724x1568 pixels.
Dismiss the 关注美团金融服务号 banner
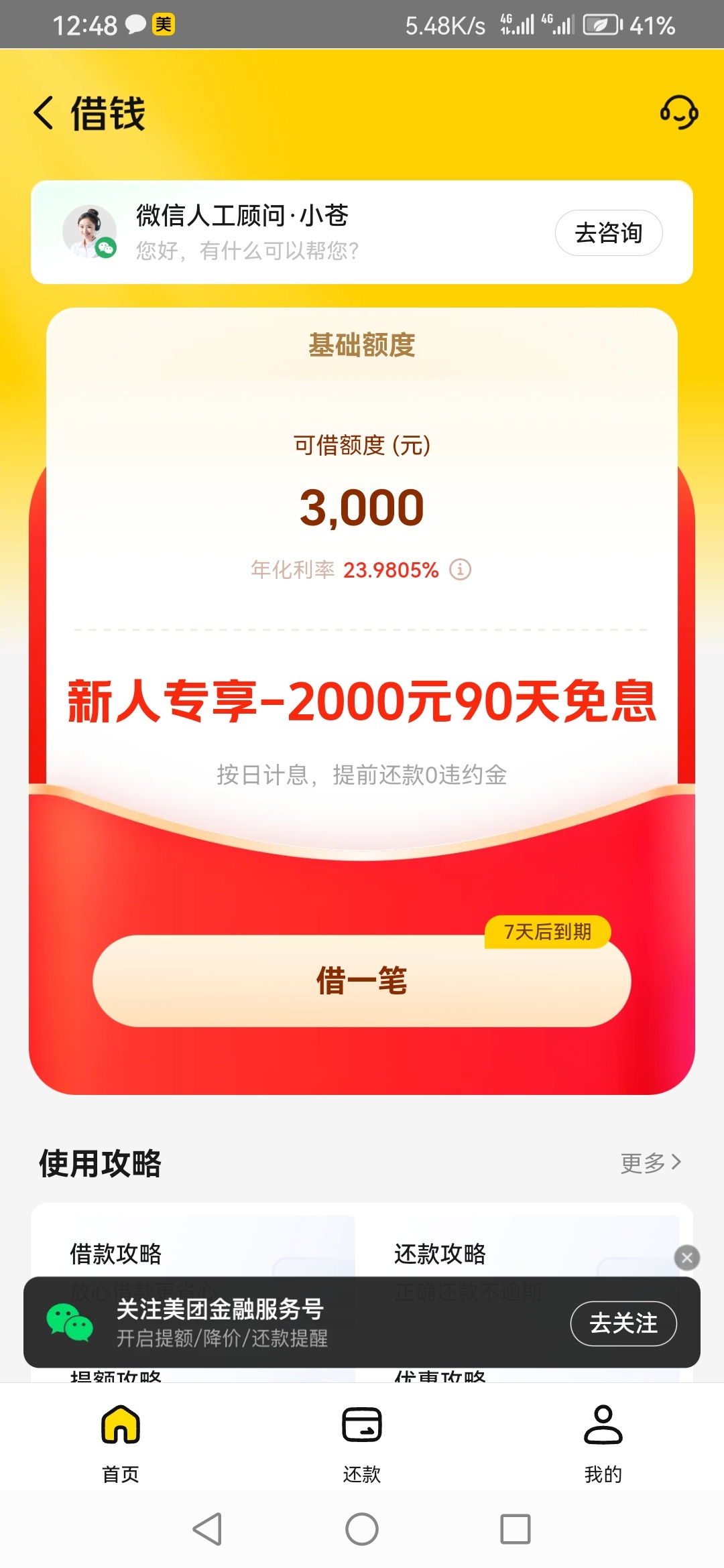click(686, 1258)
